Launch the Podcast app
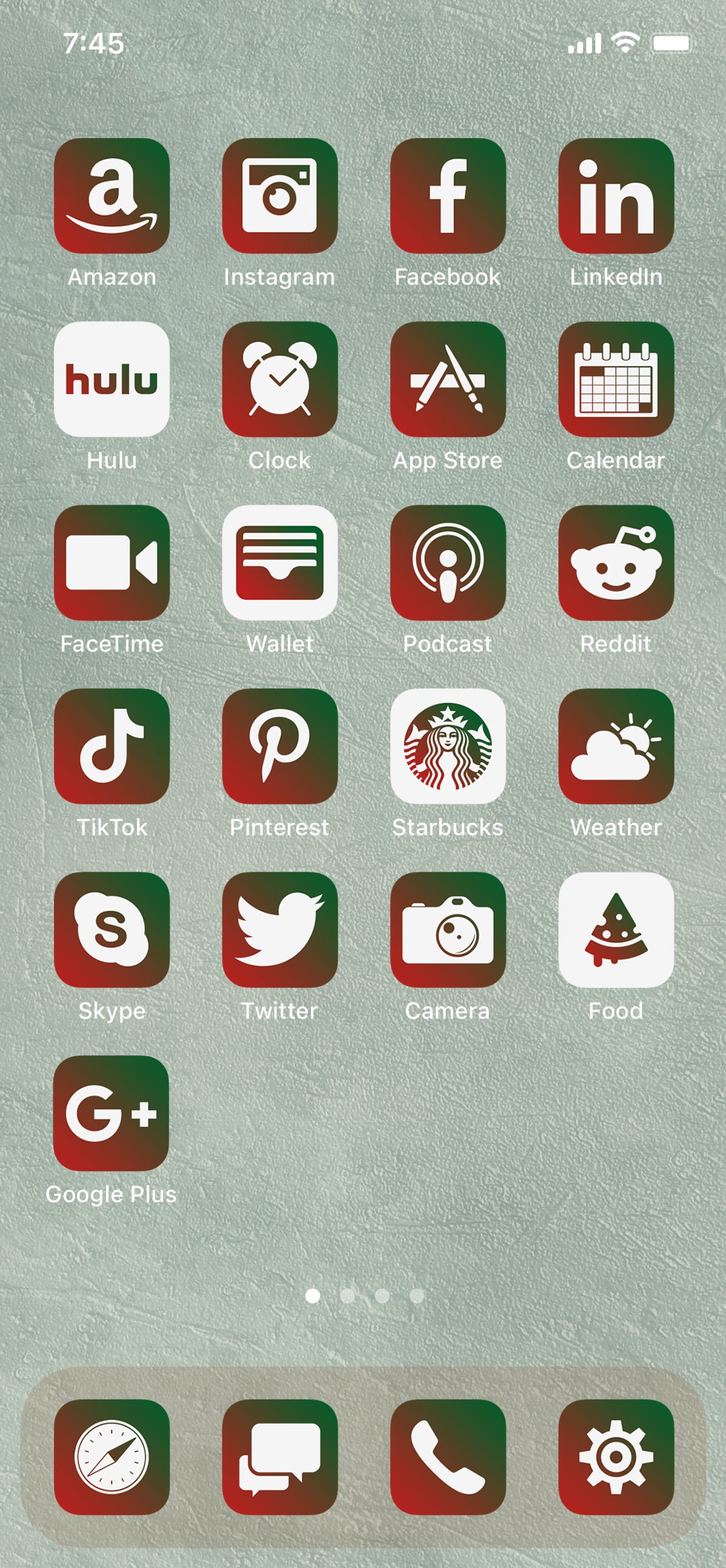 448,563
